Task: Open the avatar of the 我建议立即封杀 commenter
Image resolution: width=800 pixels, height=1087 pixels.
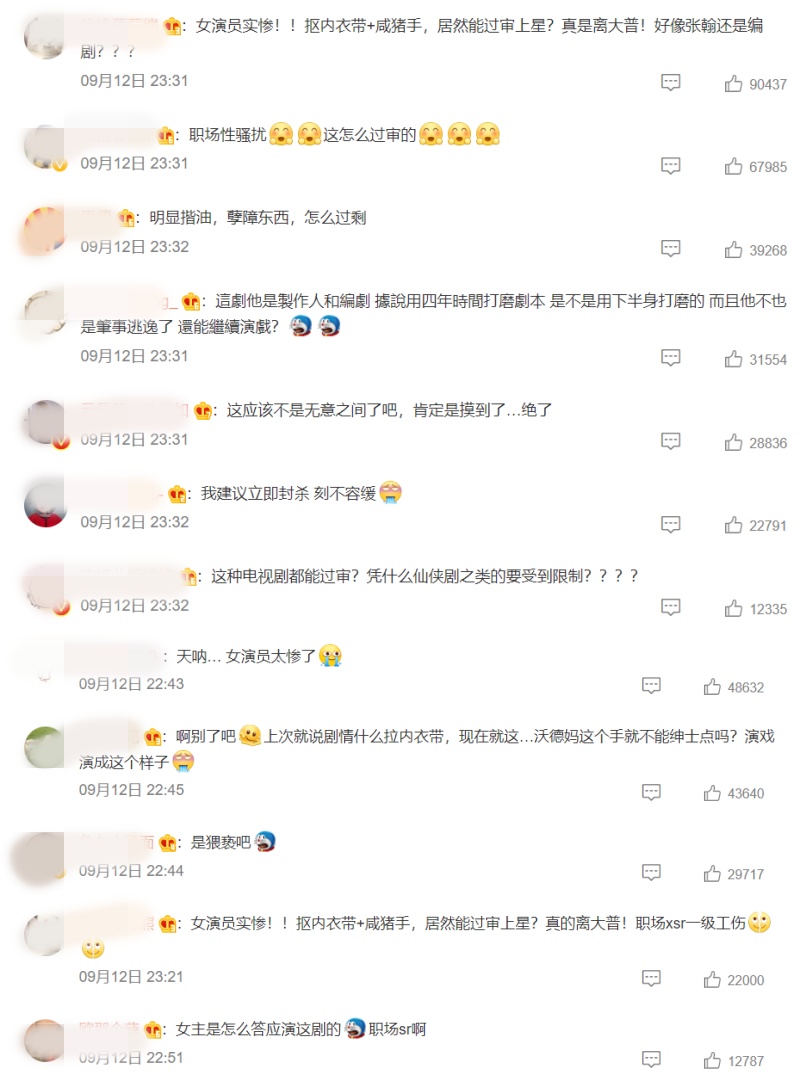Action: 45,505
